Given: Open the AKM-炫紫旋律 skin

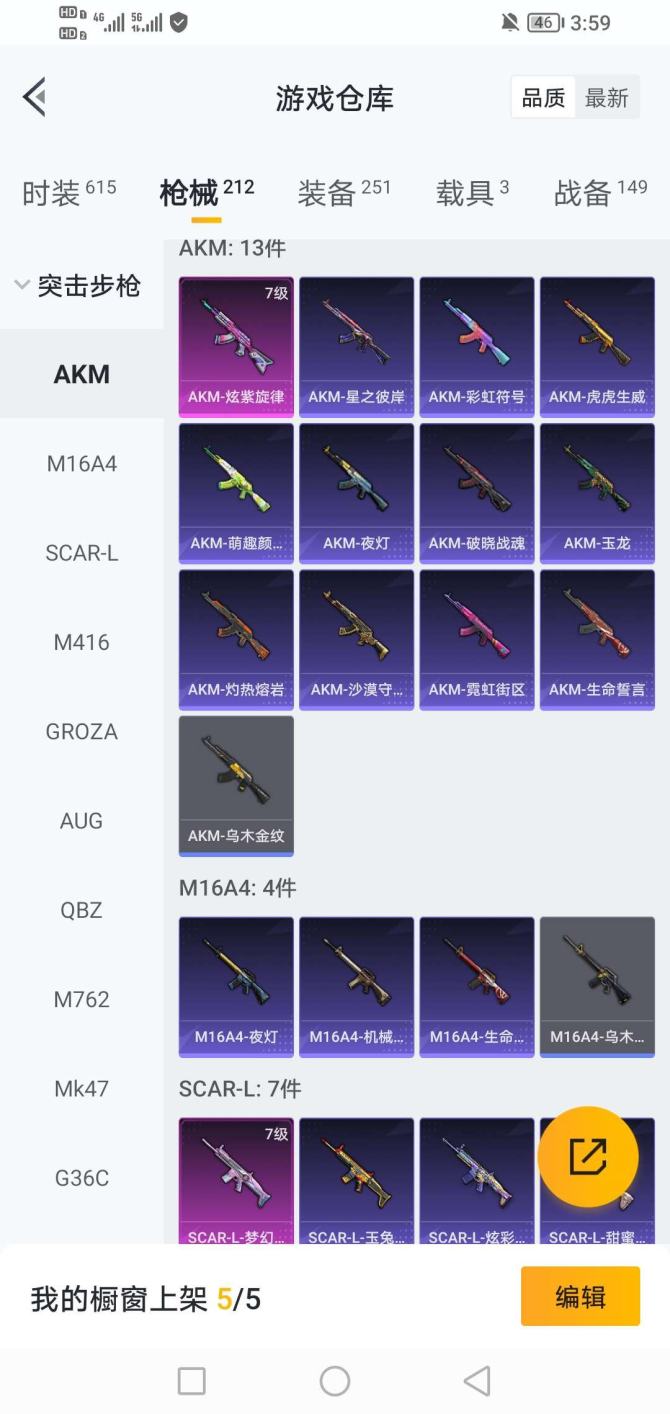Looking at the screenshot, I should click(236, 344).
